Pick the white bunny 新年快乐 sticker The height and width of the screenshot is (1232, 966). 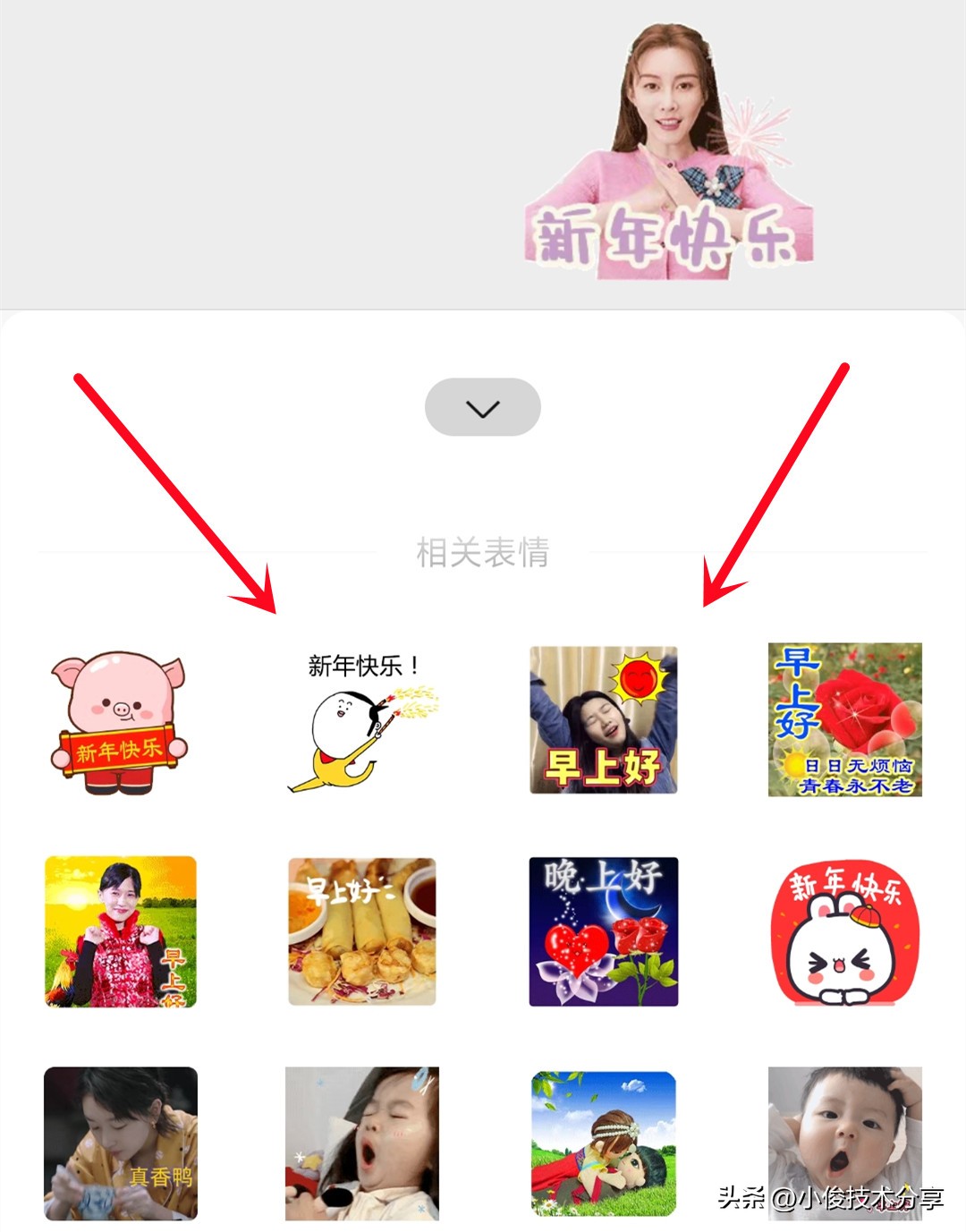(x=844, y=933)
